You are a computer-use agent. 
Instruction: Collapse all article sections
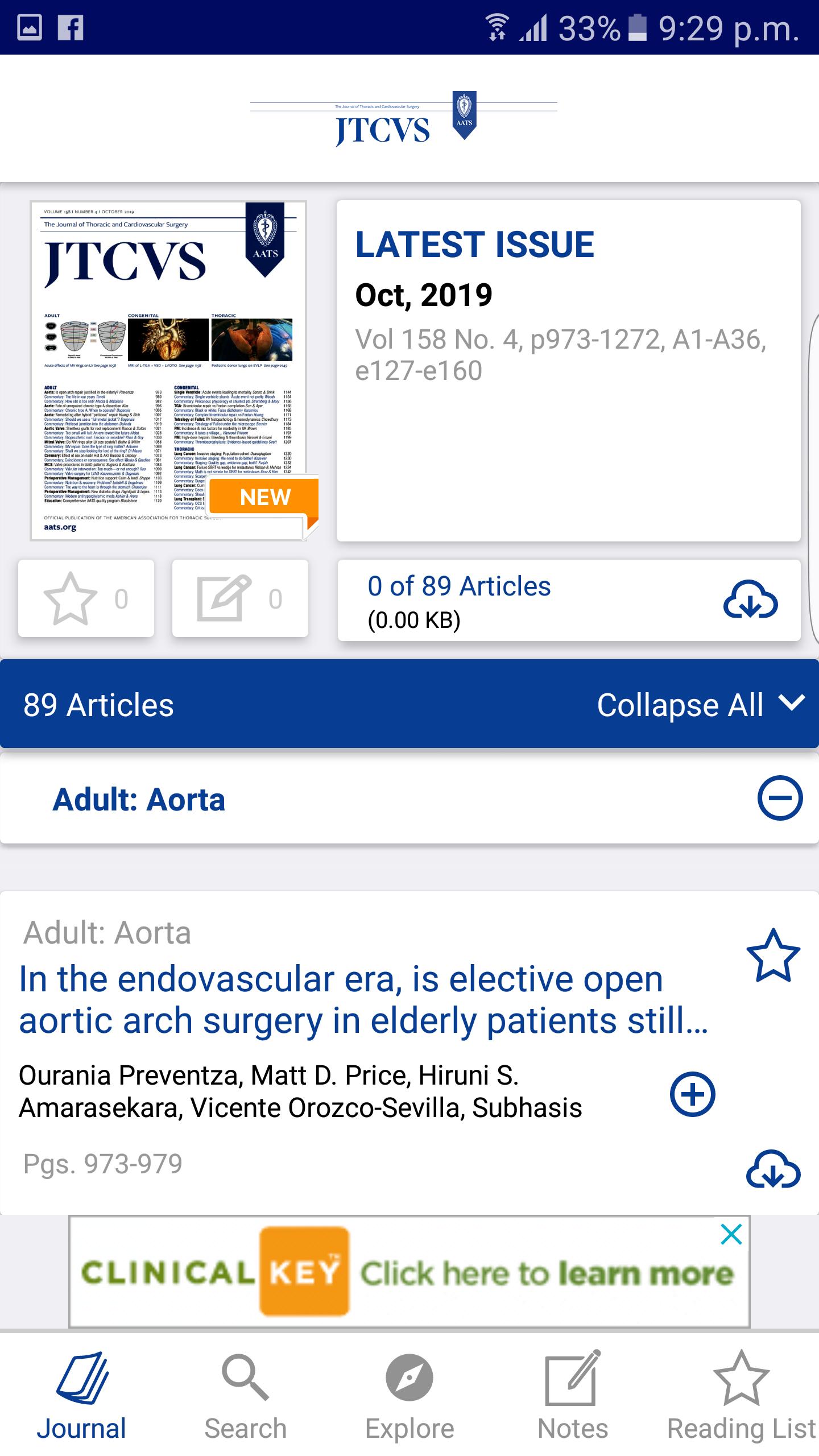[700, 705]
